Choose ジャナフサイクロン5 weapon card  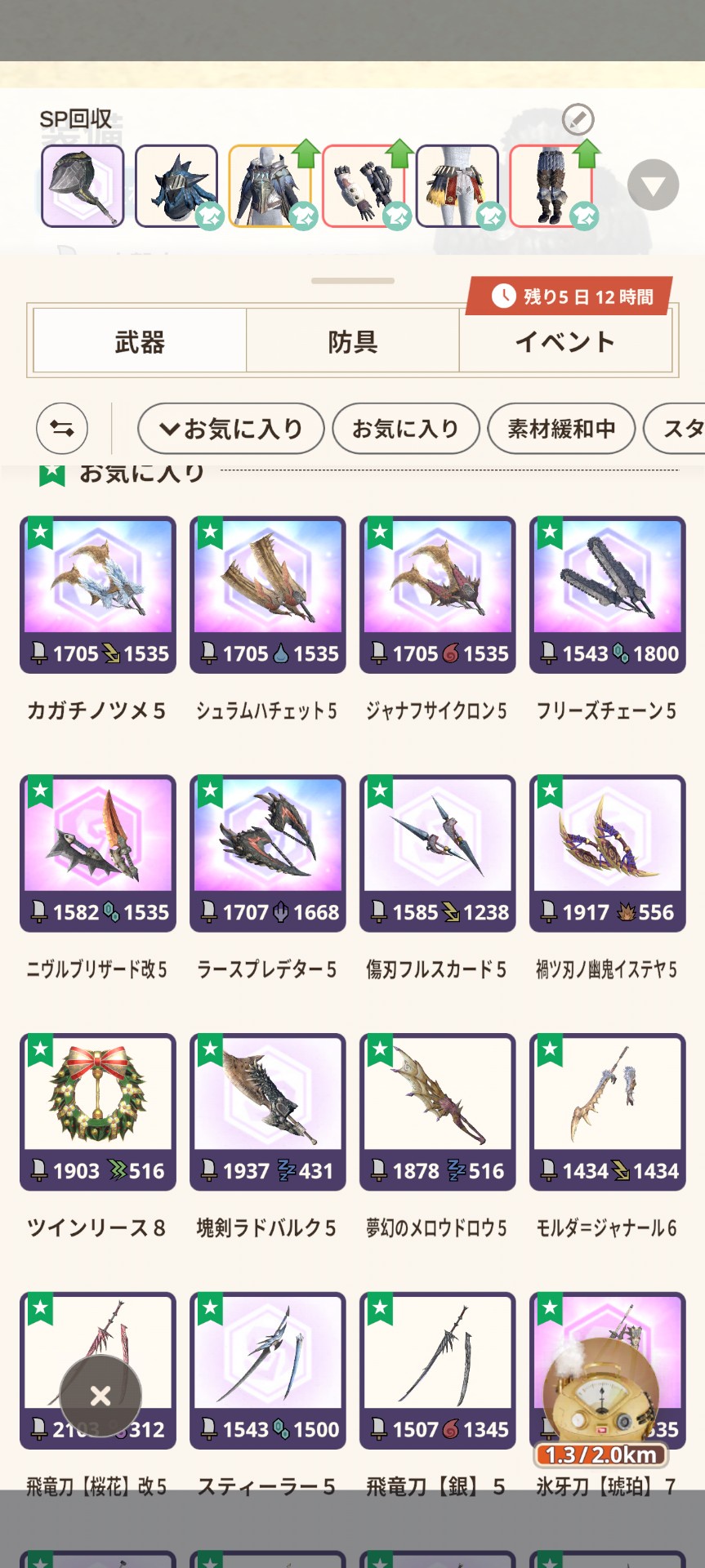click(437, 595)
